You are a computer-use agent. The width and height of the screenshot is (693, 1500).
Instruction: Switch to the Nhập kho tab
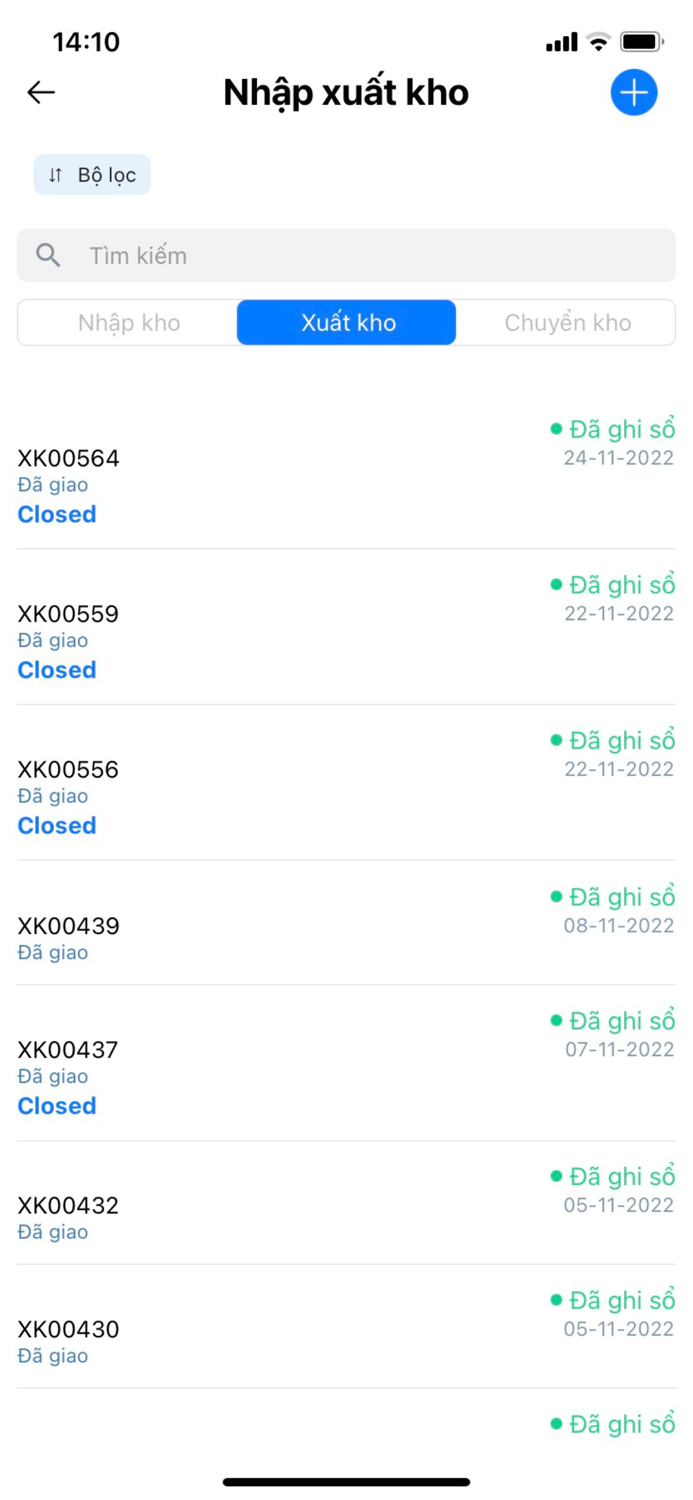coord(129,323)
